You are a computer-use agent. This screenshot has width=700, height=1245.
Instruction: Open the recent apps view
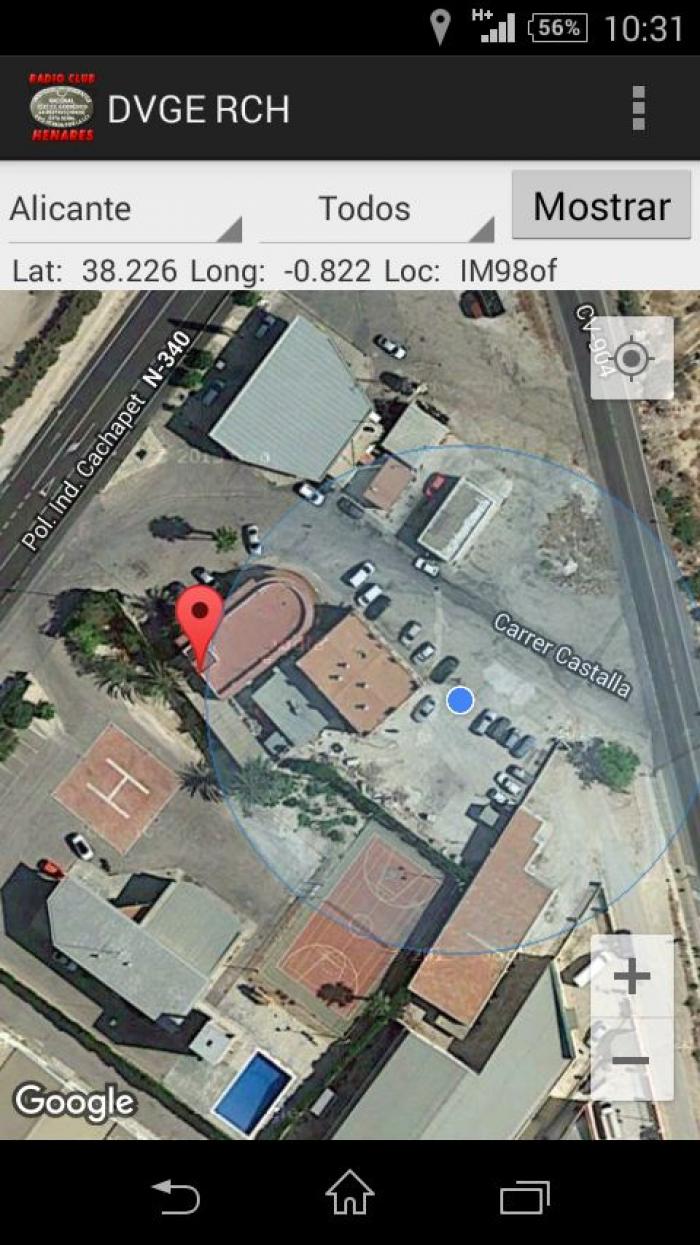pyautogui.click(x=525, y=1195)
